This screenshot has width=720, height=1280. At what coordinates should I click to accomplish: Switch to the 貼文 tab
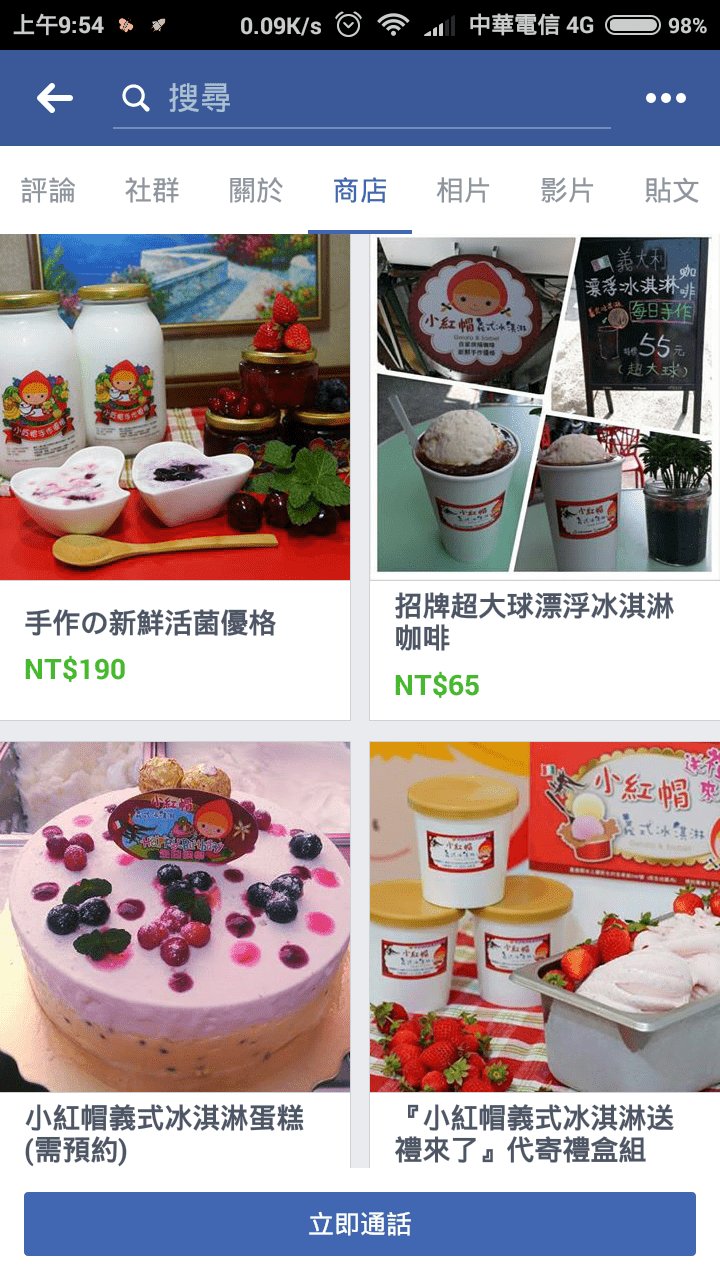coord(672,190)
